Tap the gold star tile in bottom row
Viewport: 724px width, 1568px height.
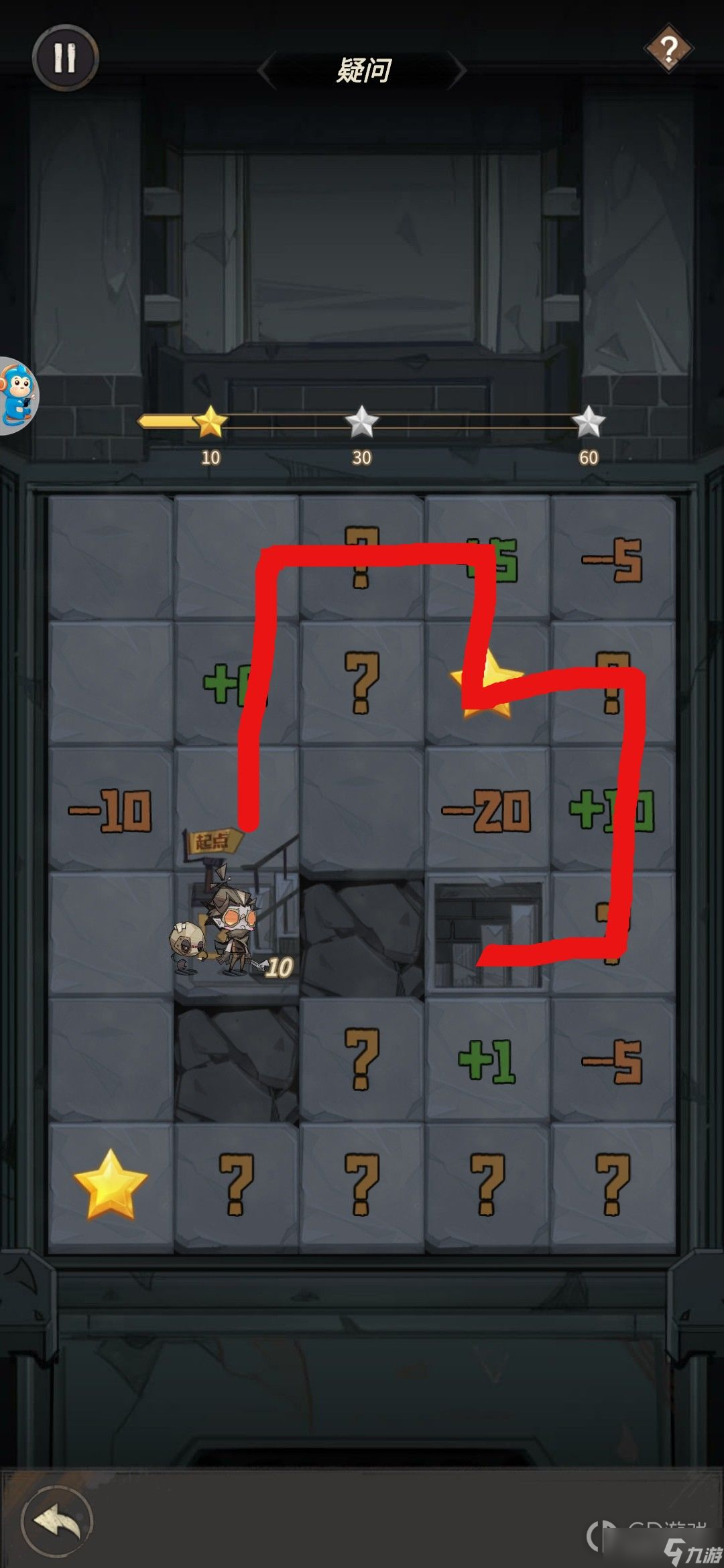tap(111, 1185)
